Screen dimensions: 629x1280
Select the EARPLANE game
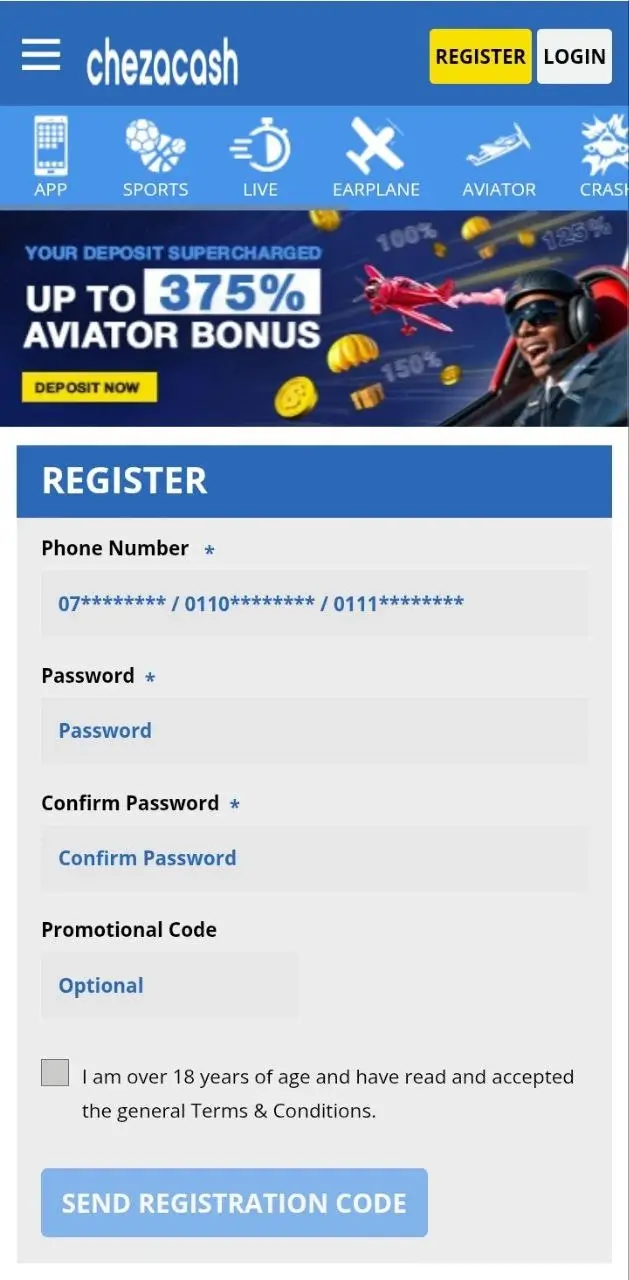376,158
